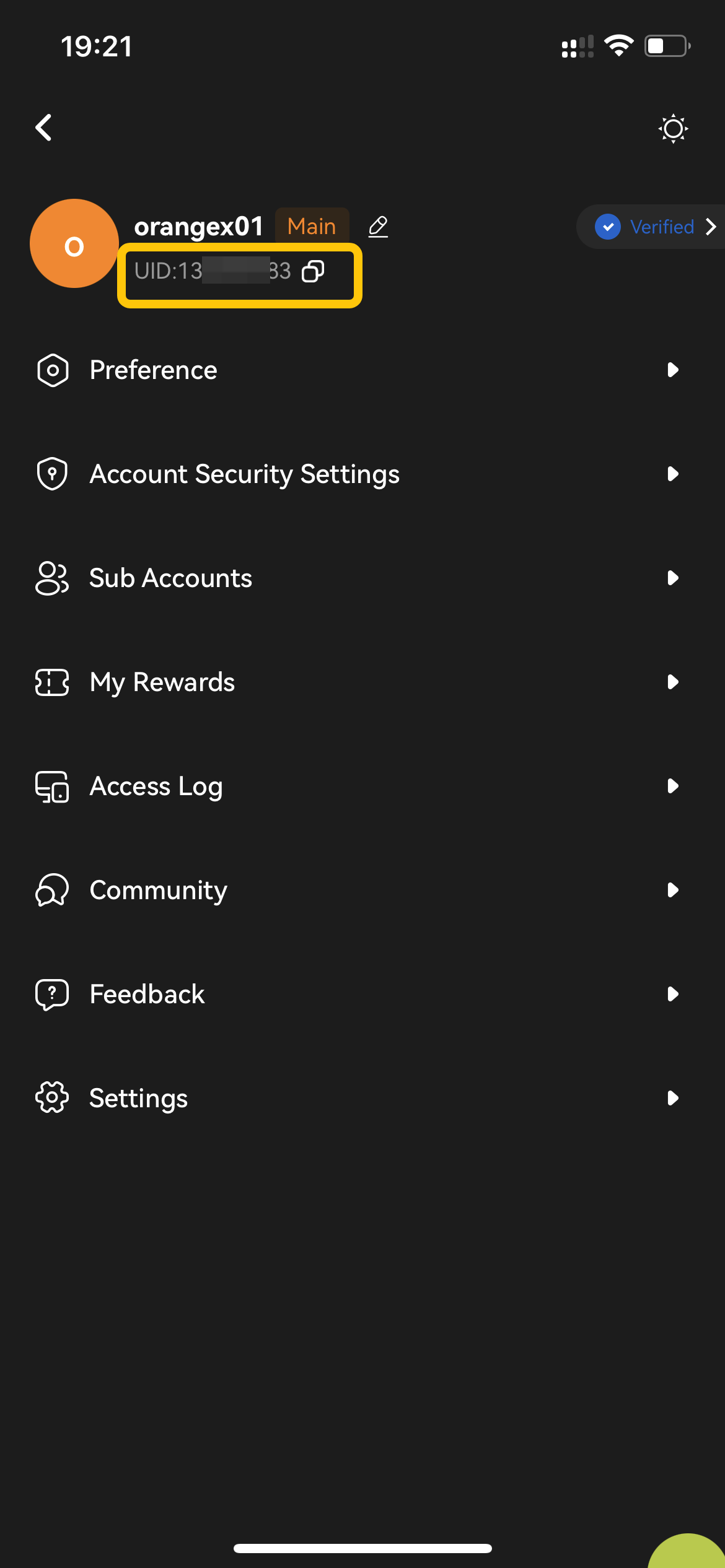Open Preference settings
The image size is (725, 1568).
362,370
